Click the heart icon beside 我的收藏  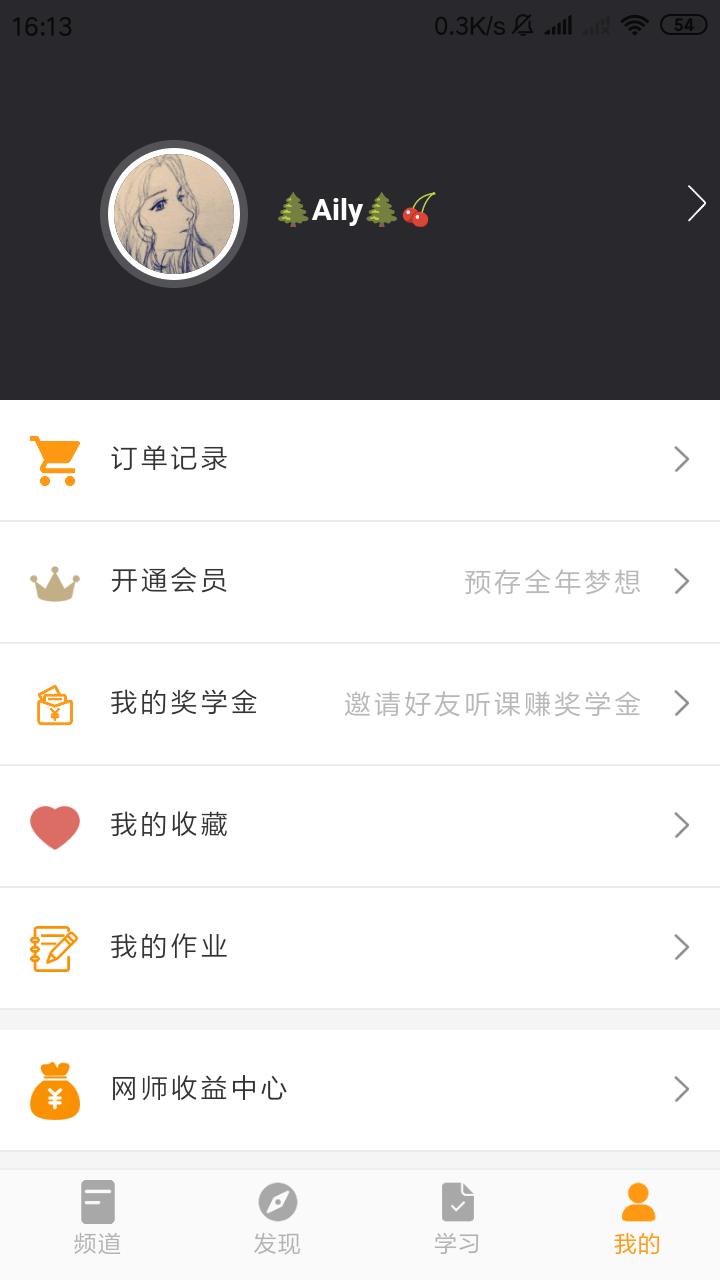55,825
